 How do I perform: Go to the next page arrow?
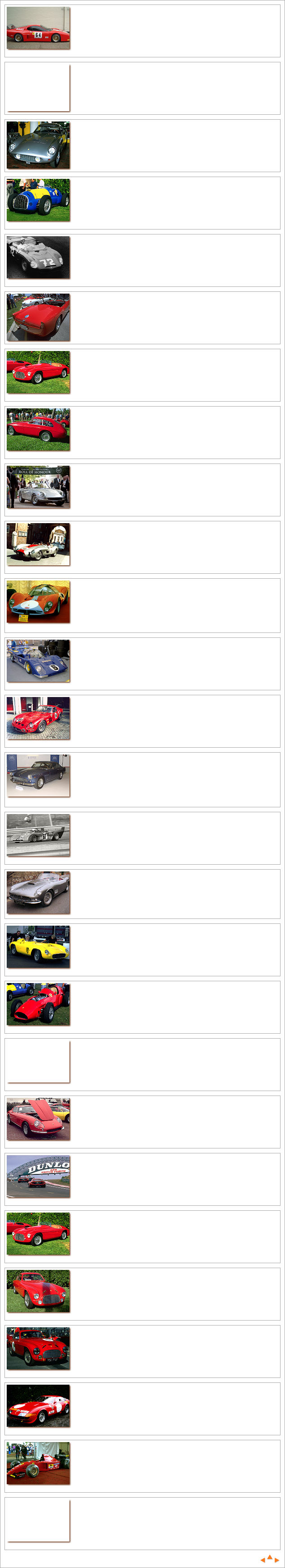(x=277, y=1559)
